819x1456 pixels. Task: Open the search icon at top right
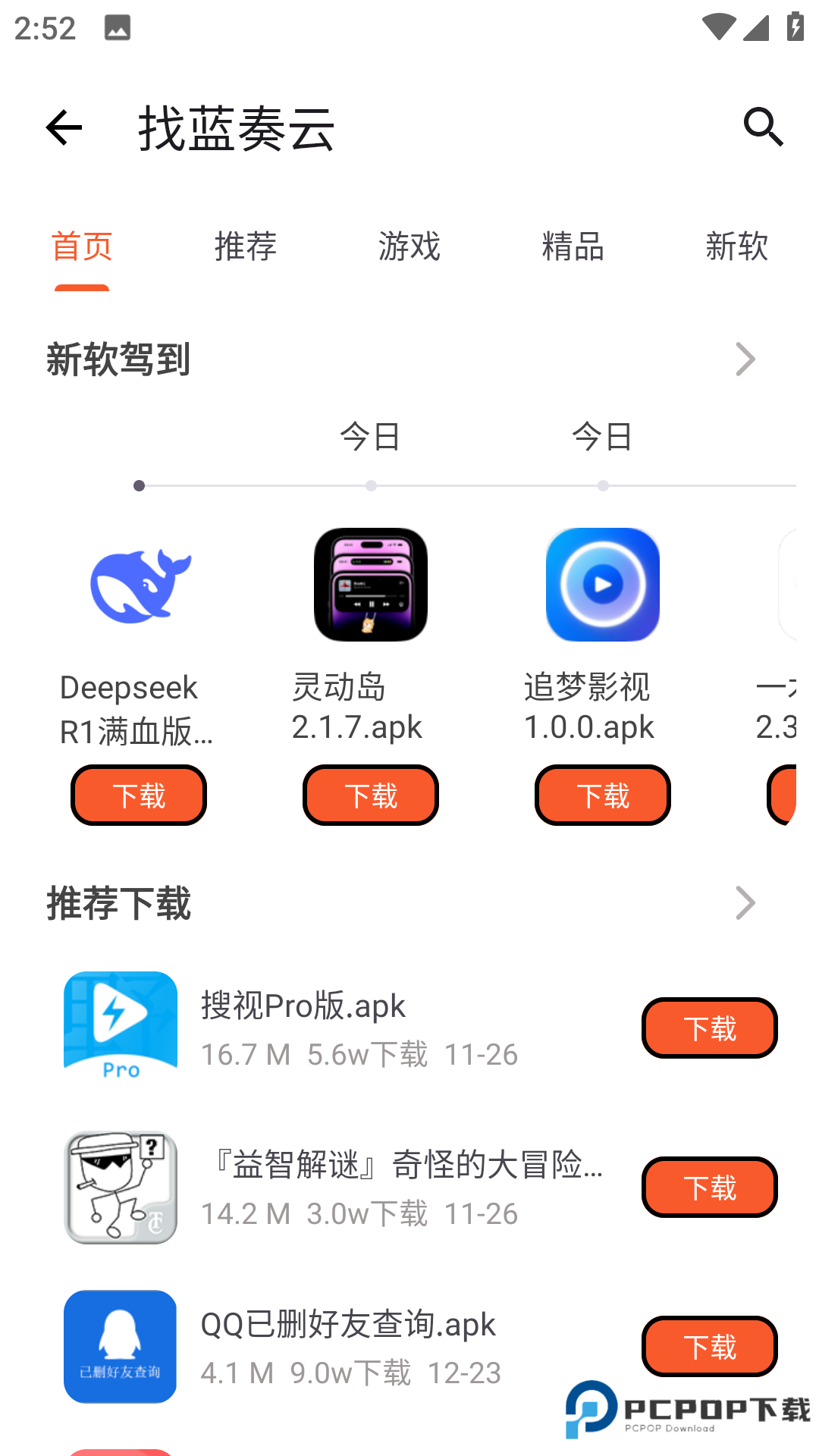tap(764, 127)
